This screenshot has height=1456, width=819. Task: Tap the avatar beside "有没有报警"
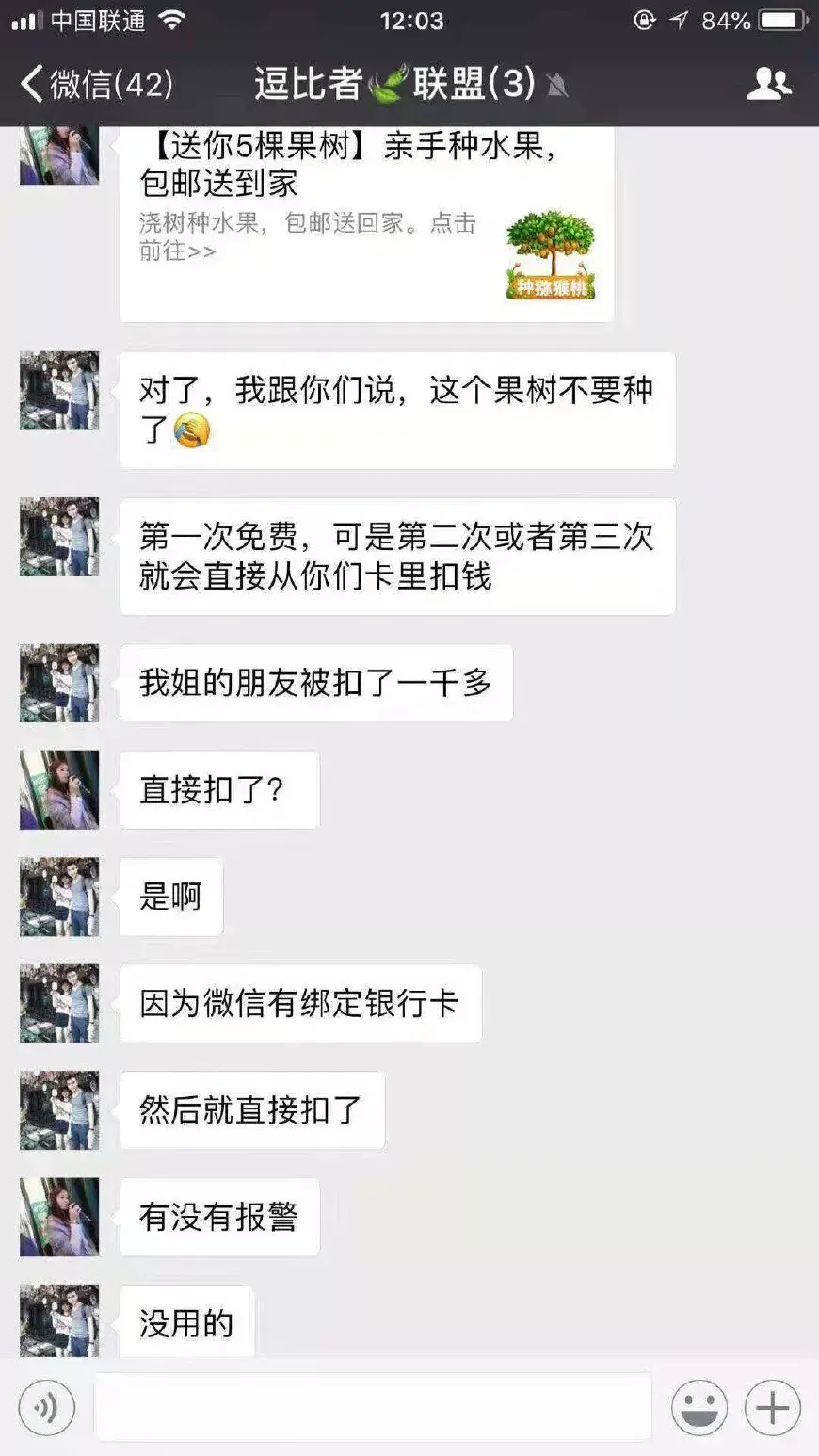[x=59, y=1217]
